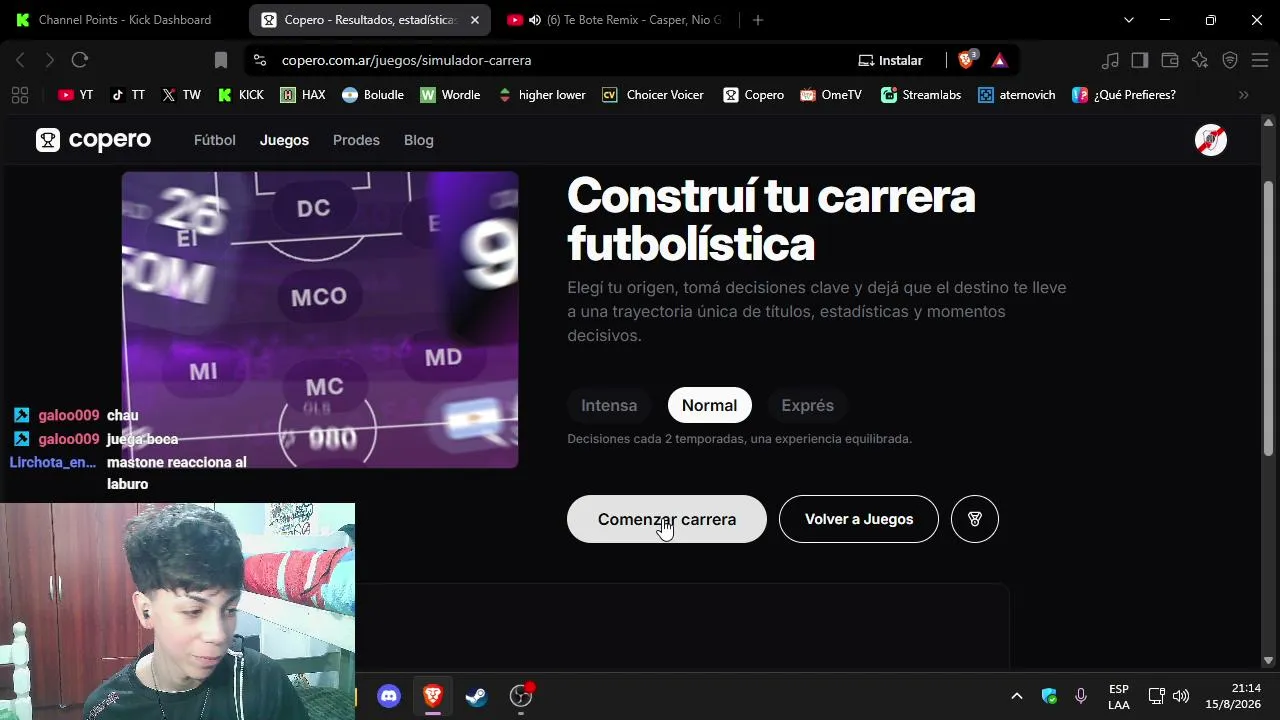Go back via Volver a Juegos
The height and width of the screenshot is (720, 1280).
coord(859,519)
